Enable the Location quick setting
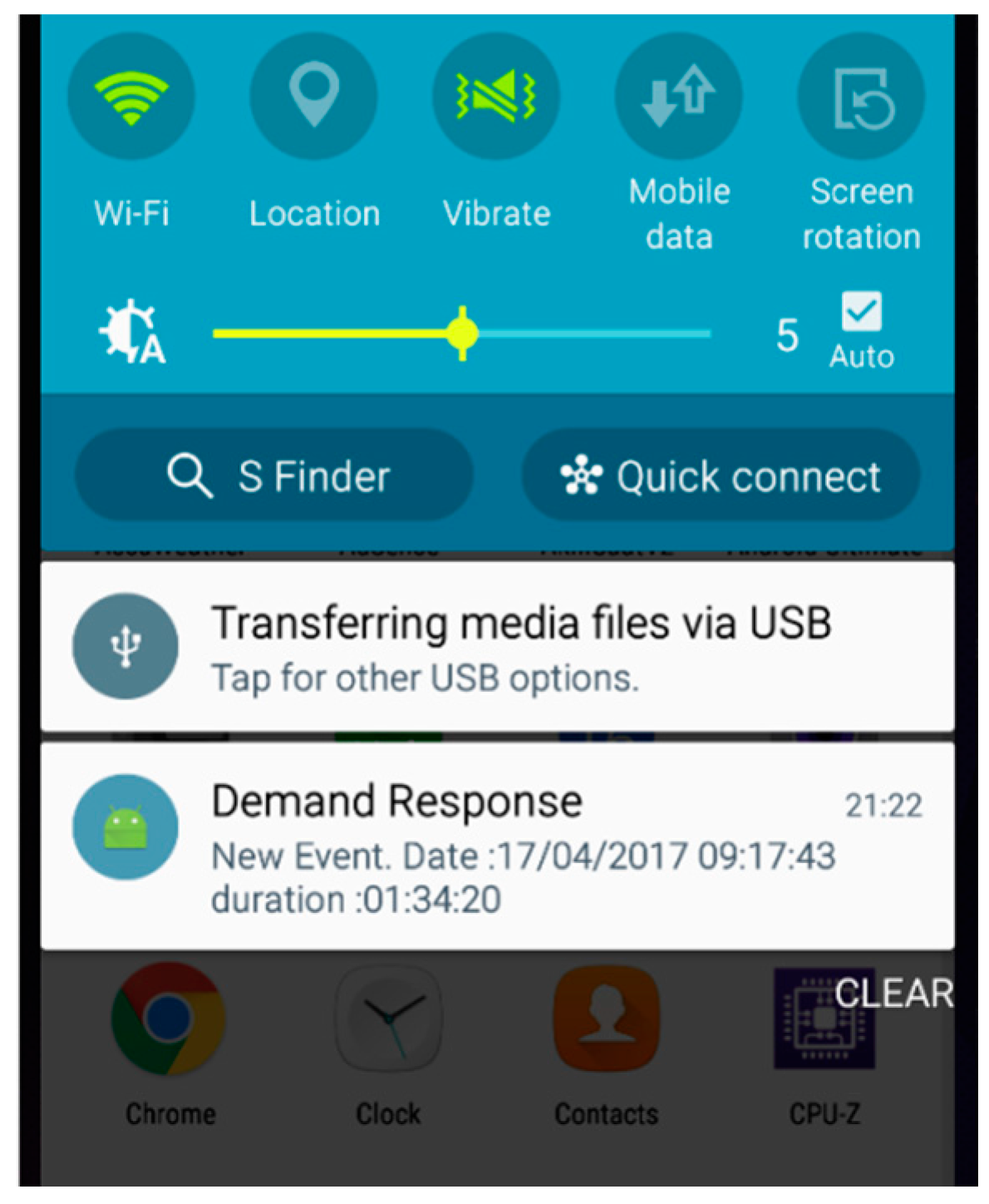Image resolution: width=989 pixels, height=1204 pixels. coord(313,97)
